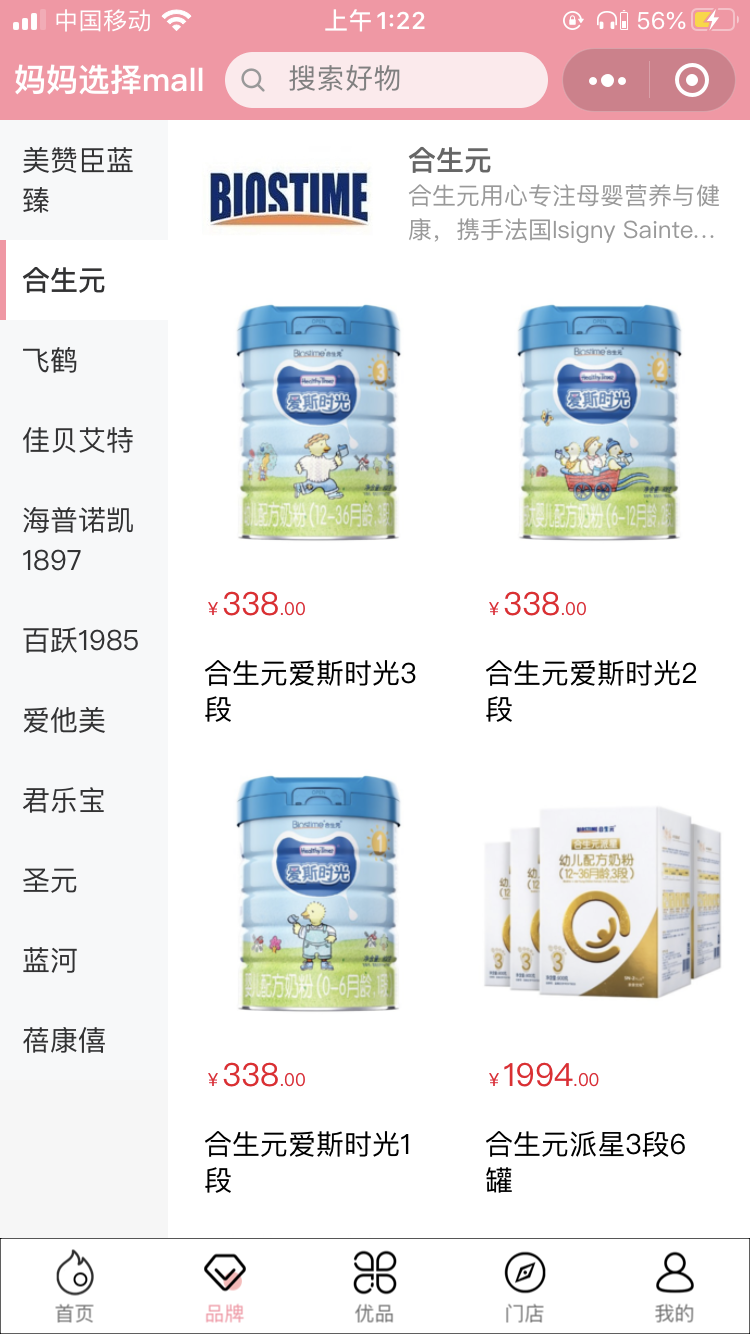The width and height of the screenshot is (750, 1334).
Task: Close the mini program with the circle button
Action: 692,80
